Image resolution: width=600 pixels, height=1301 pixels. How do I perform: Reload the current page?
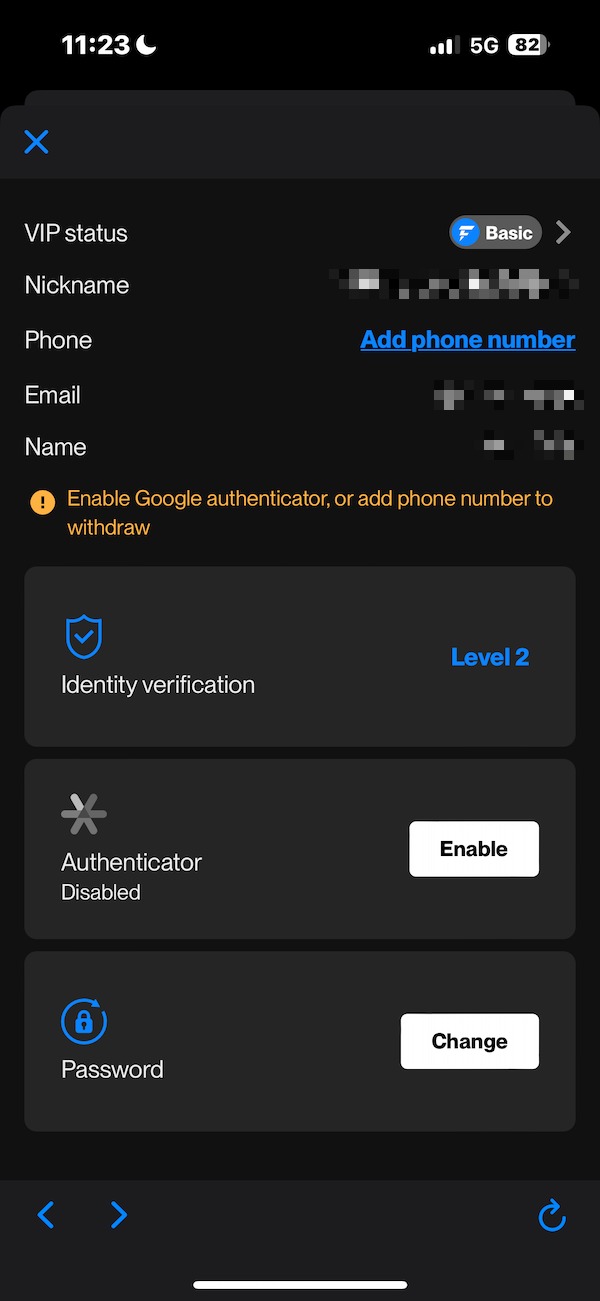point(552,1216)
